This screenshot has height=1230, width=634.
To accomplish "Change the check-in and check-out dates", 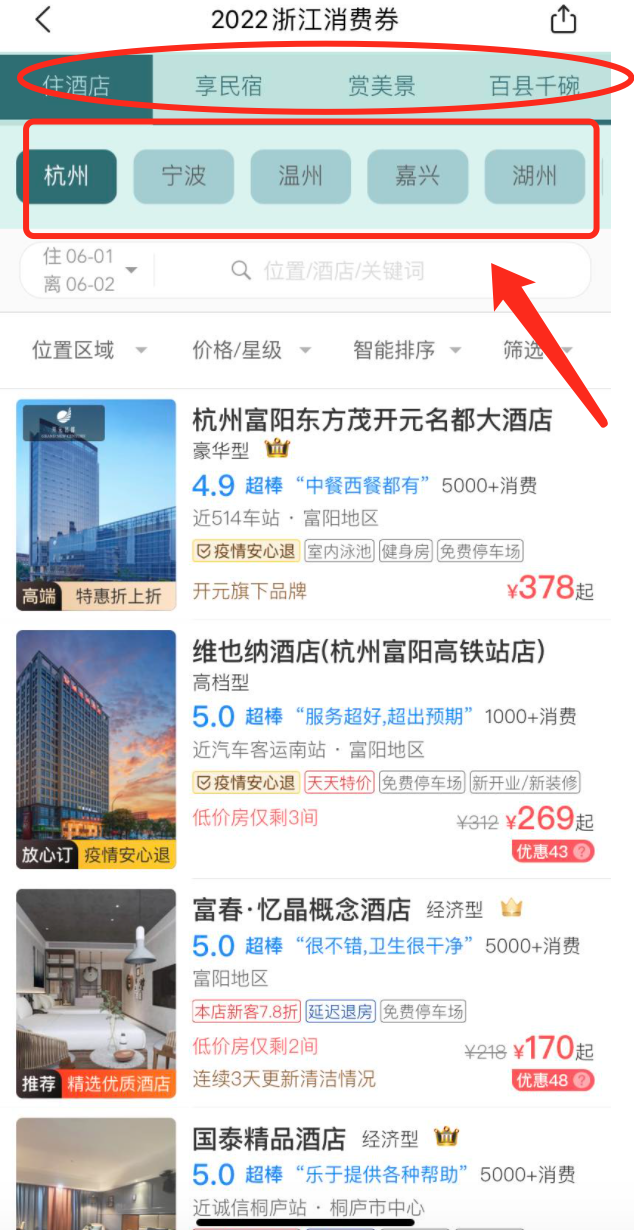I will pyautogui.click(x=88, y=270).
